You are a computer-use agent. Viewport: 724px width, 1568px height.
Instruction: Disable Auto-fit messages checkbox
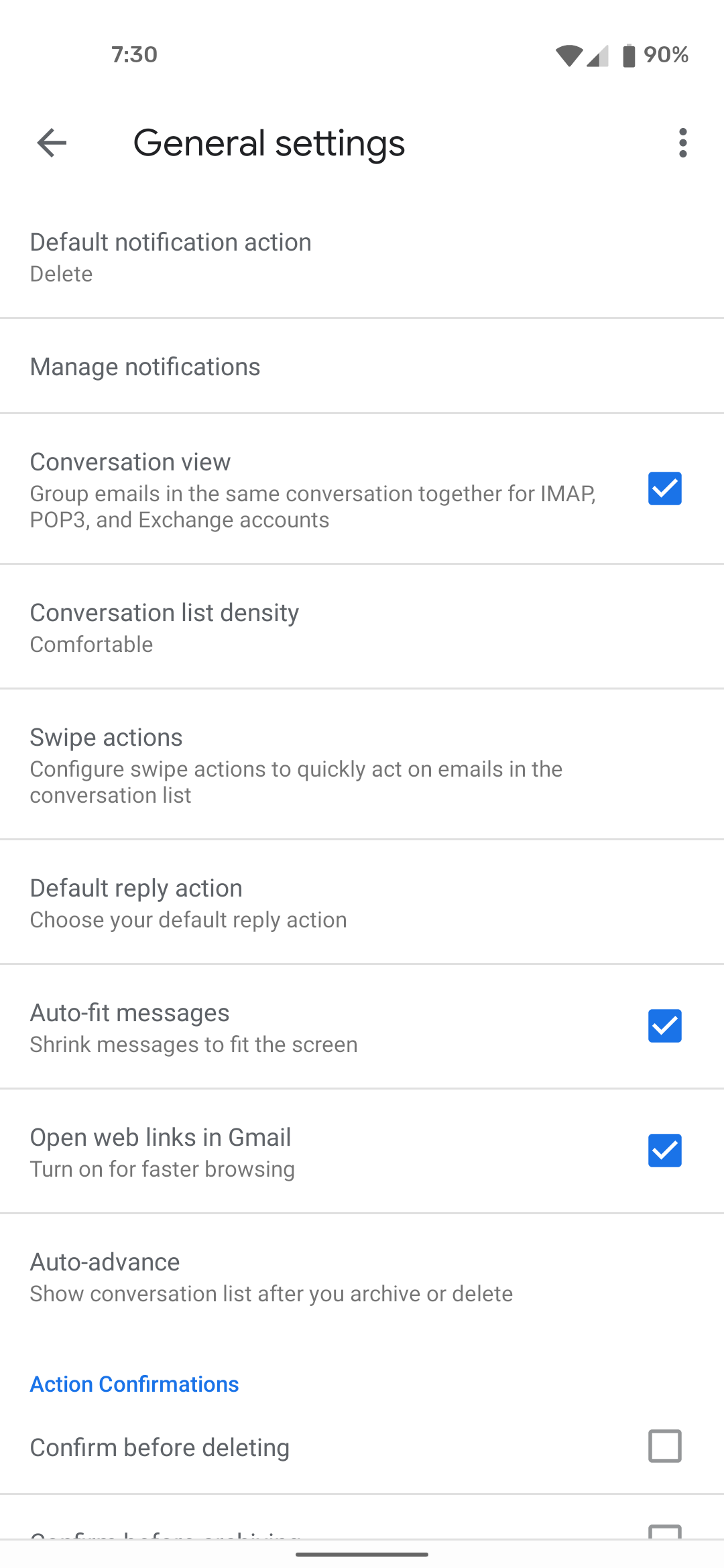tap(664, 1026)
